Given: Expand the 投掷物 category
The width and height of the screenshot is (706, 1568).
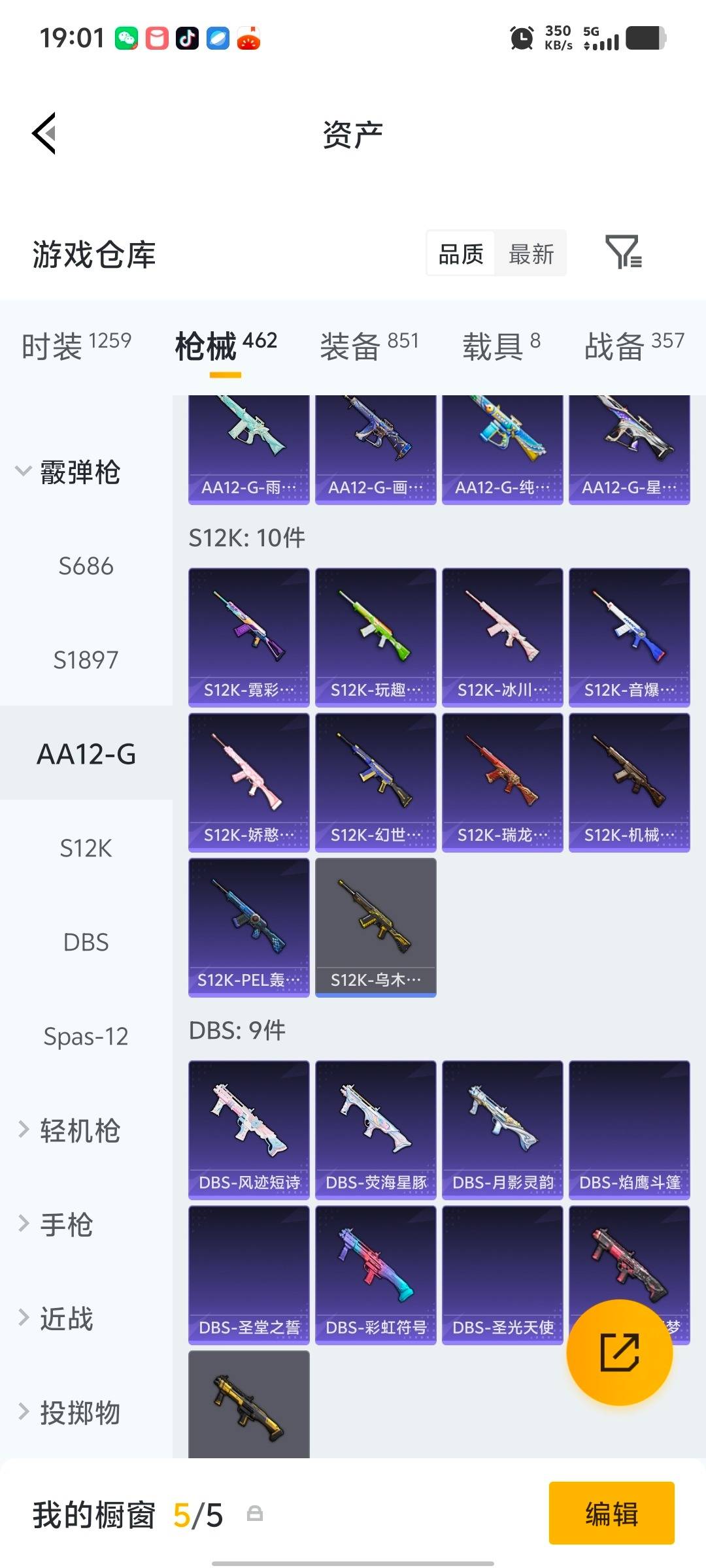Looking at the screenshot, I should point(69,1413).
